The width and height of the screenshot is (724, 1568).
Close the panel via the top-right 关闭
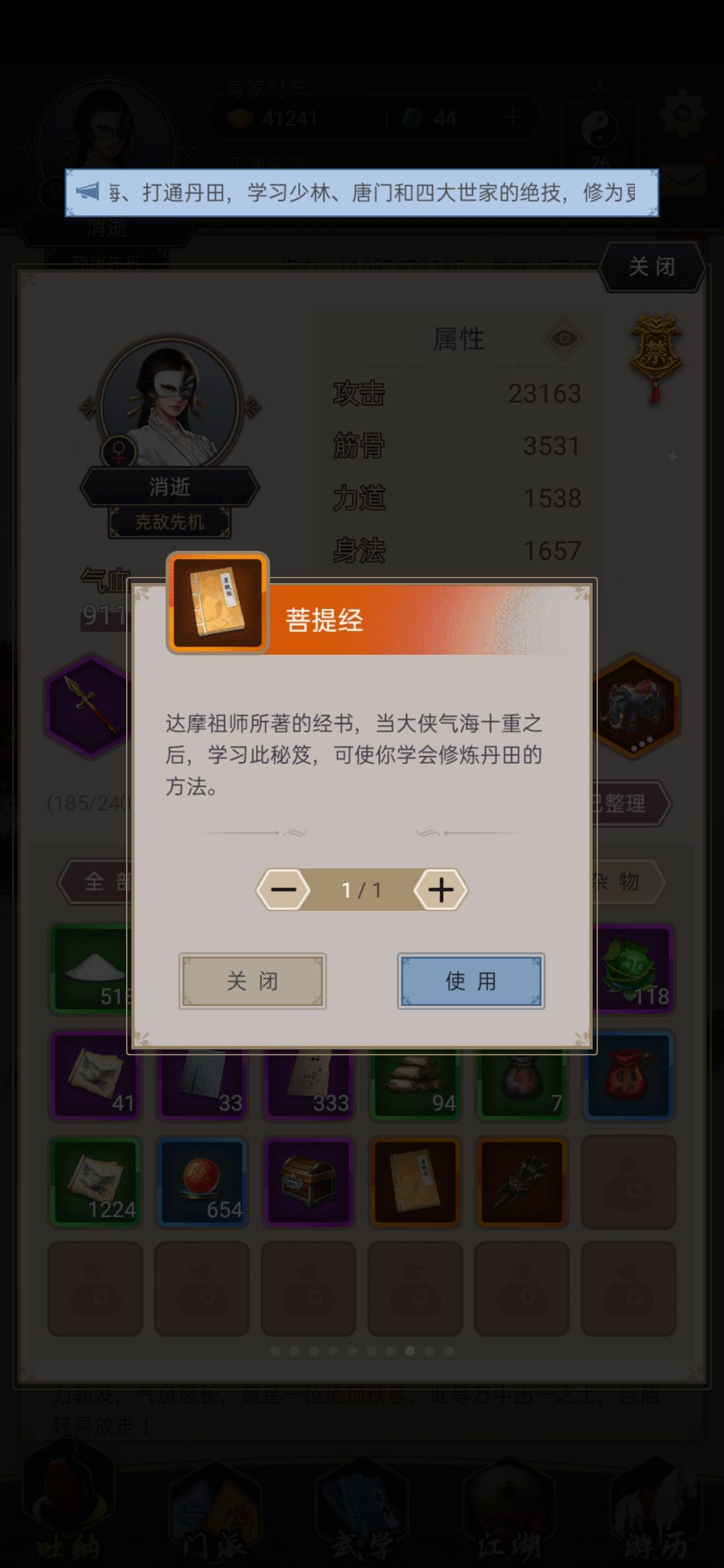(651, 267)
